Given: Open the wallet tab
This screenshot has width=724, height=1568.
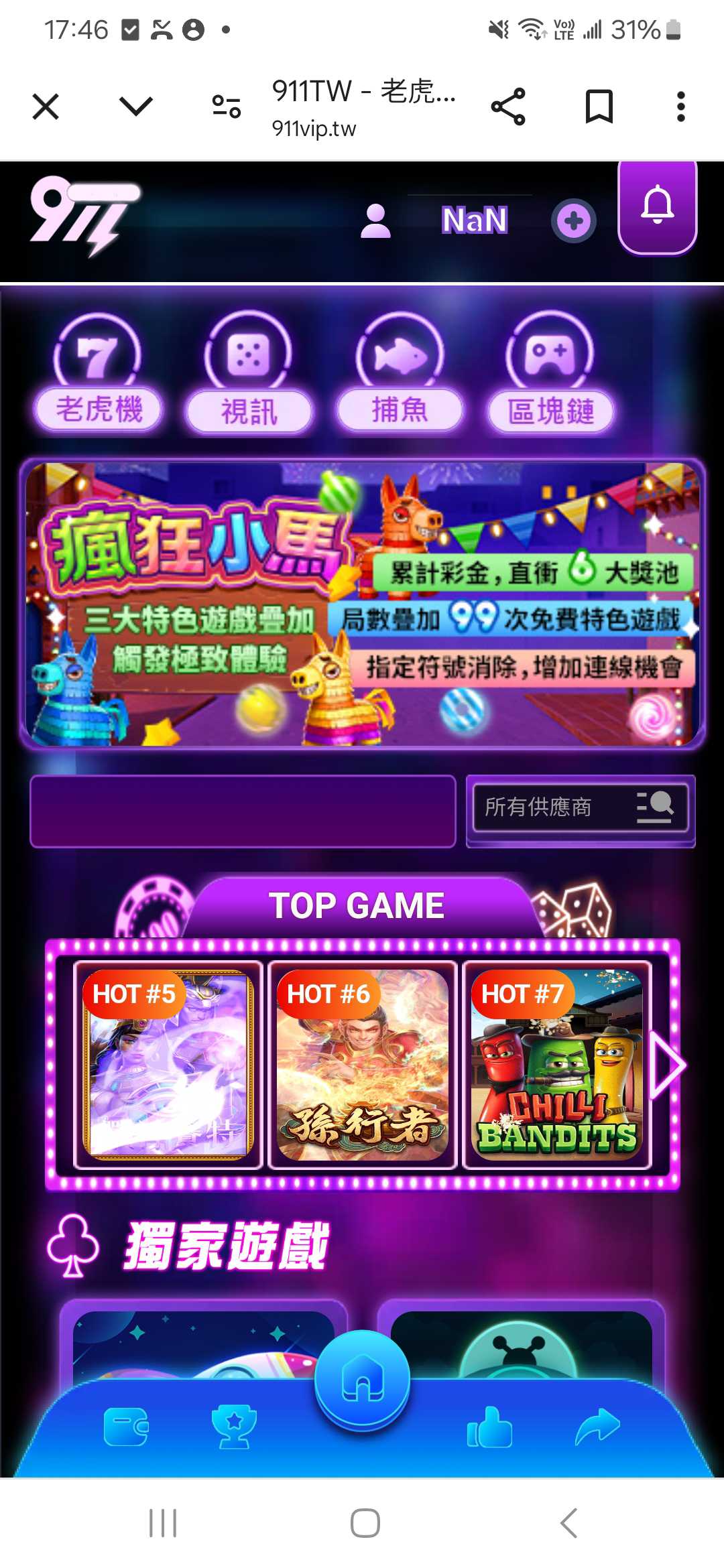Looking at the screenshot, I should pyautogui.click(x=126, y=1426).
